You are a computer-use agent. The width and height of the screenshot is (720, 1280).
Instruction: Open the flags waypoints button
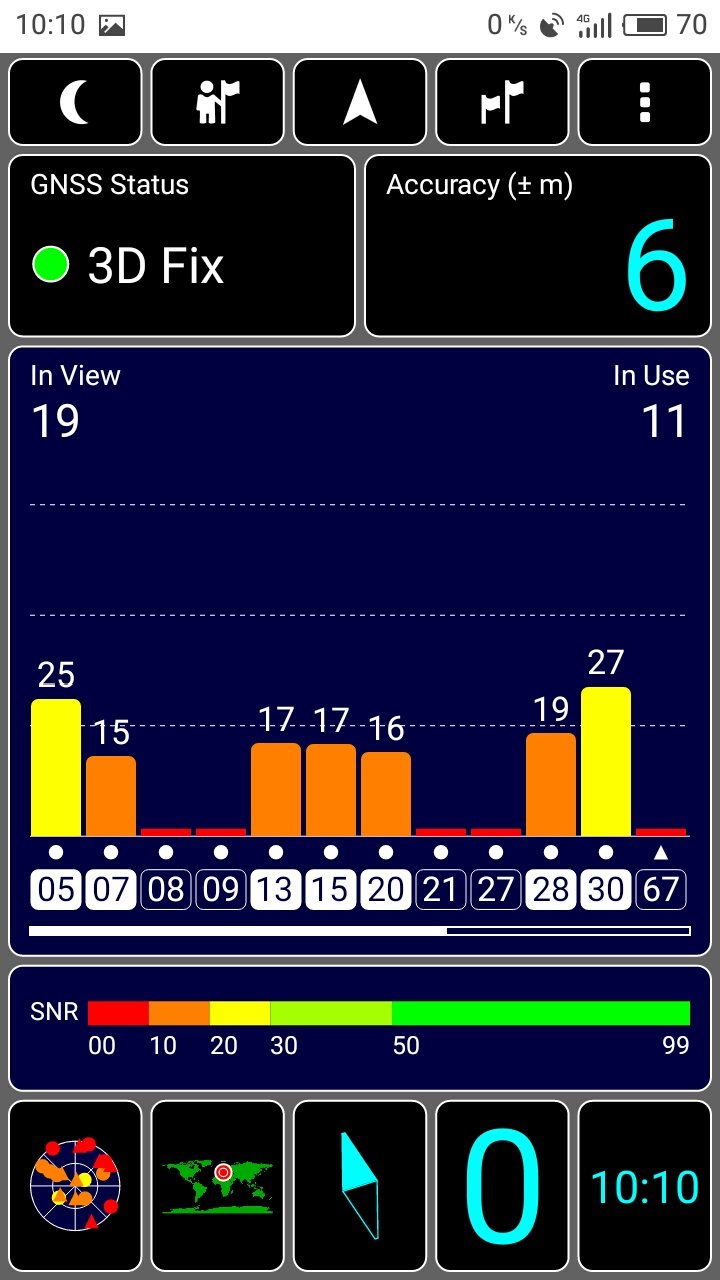502,102
